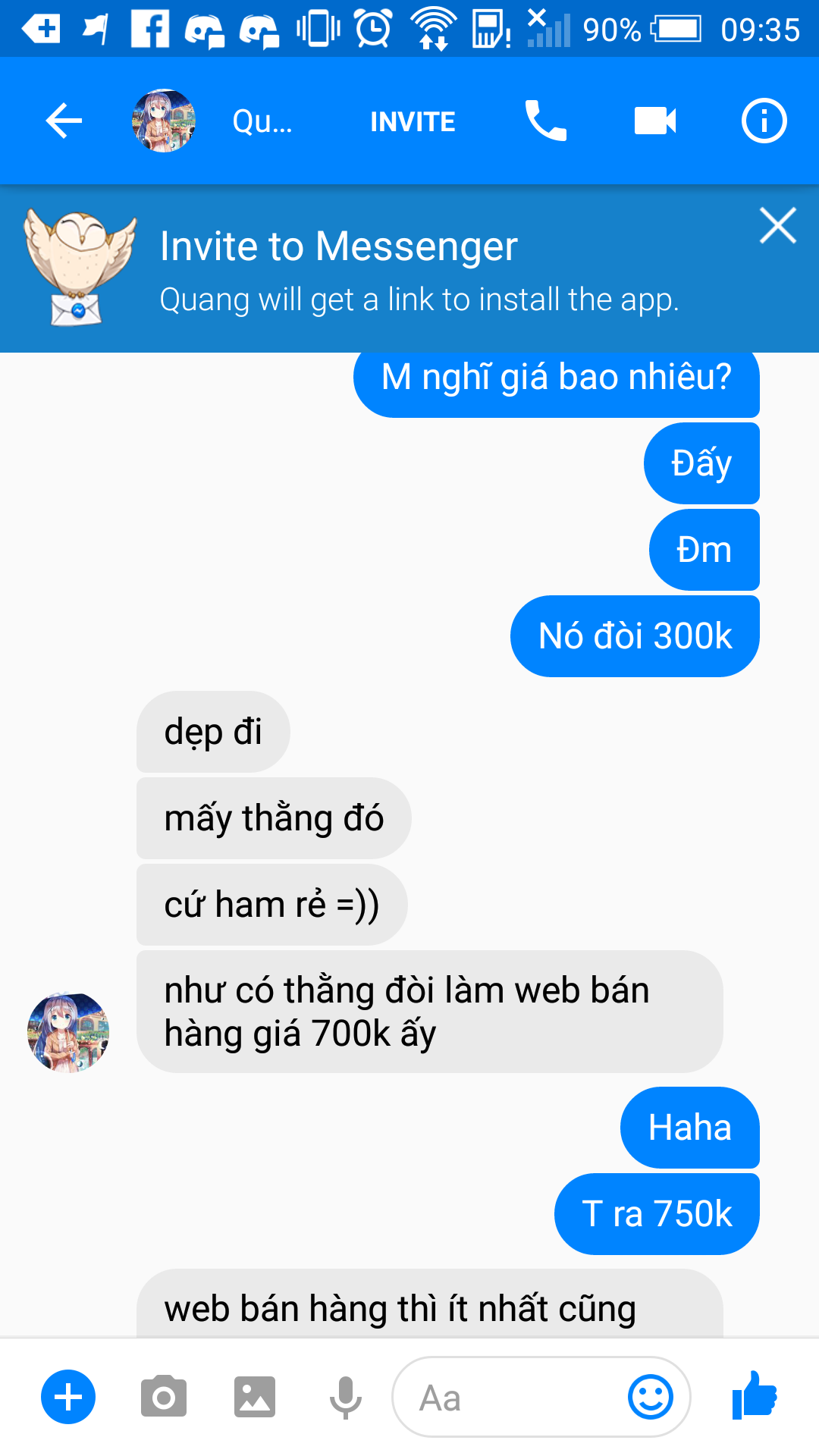Tap the INVITE button

[413, 121]
